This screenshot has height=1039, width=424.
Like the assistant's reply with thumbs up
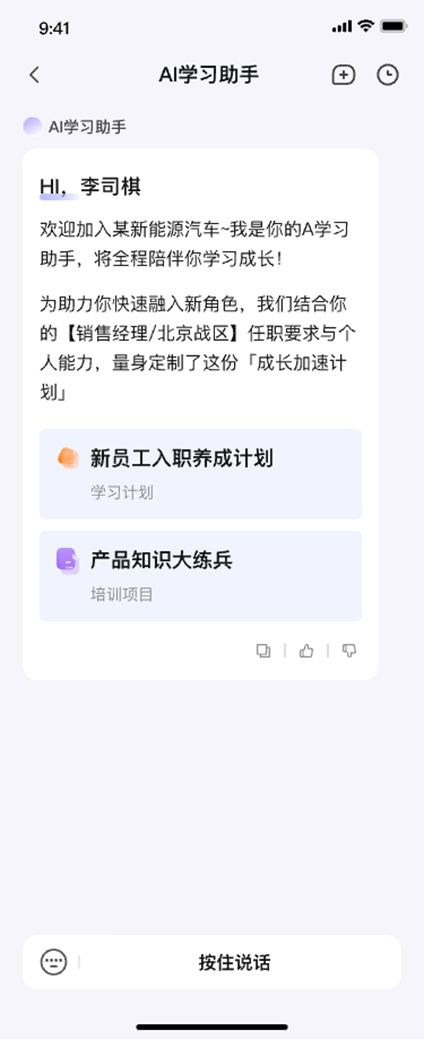click(x=306, y=651)
